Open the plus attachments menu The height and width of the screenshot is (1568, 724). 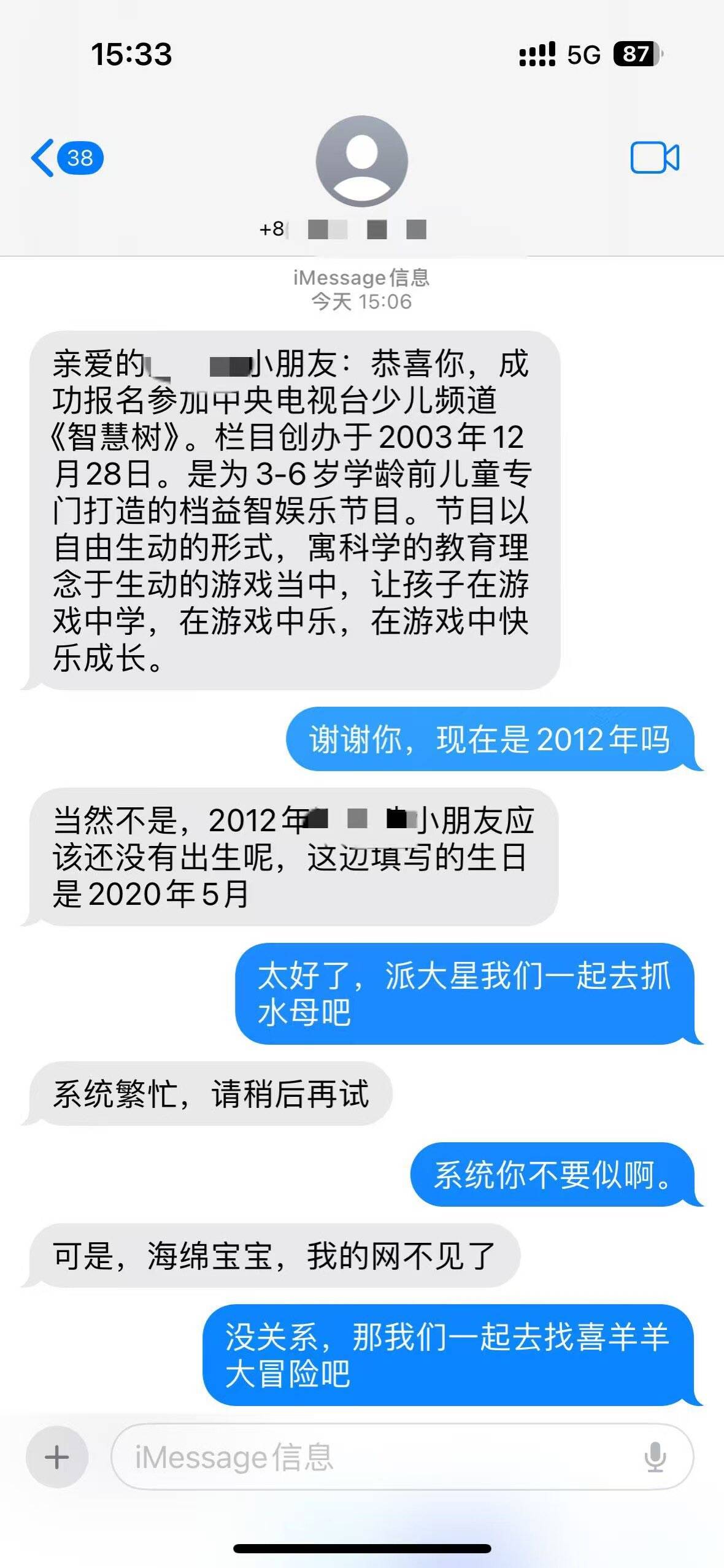57,1456
